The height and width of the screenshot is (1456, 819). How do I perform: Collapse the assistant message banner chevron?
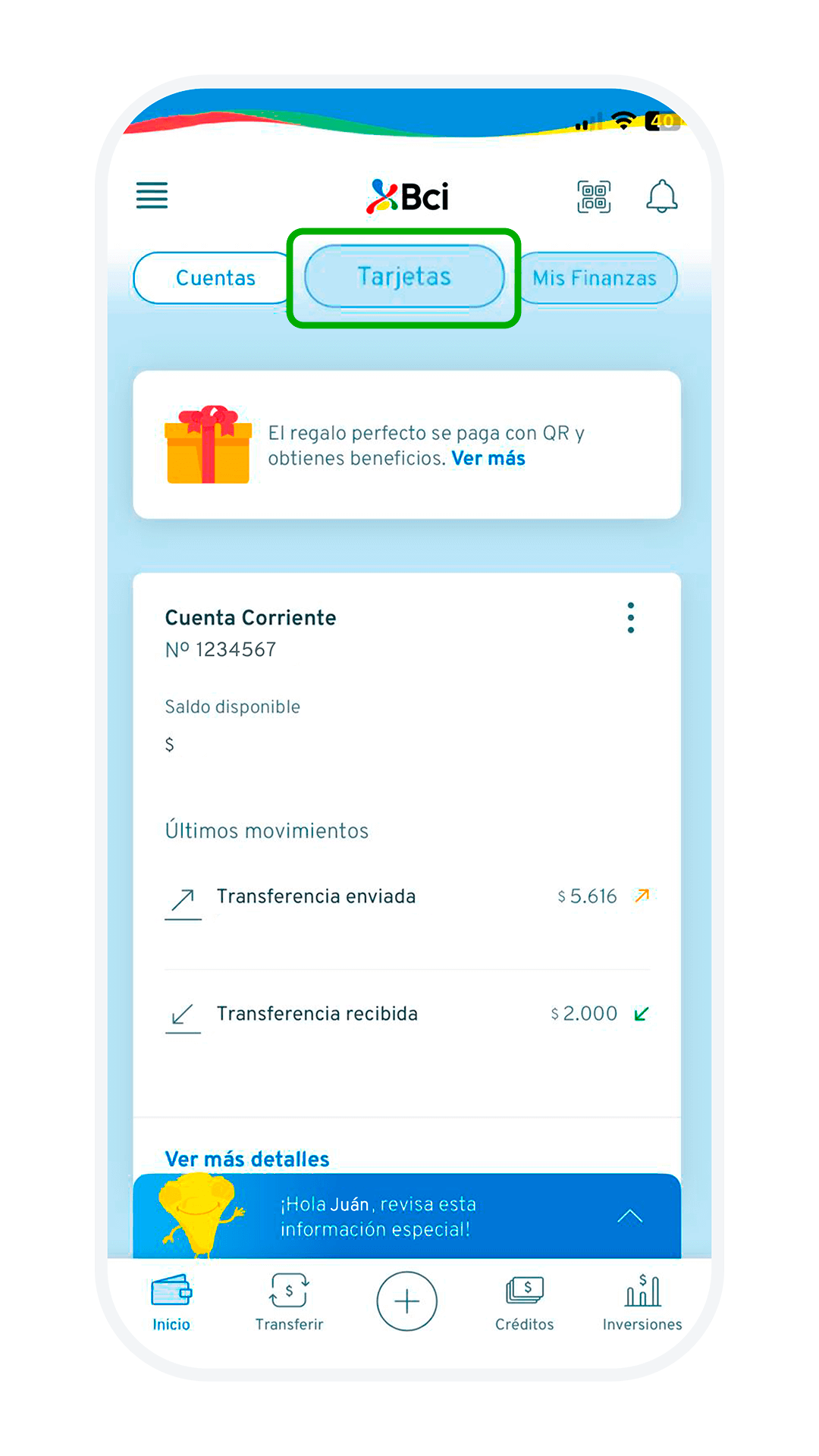629,1217
